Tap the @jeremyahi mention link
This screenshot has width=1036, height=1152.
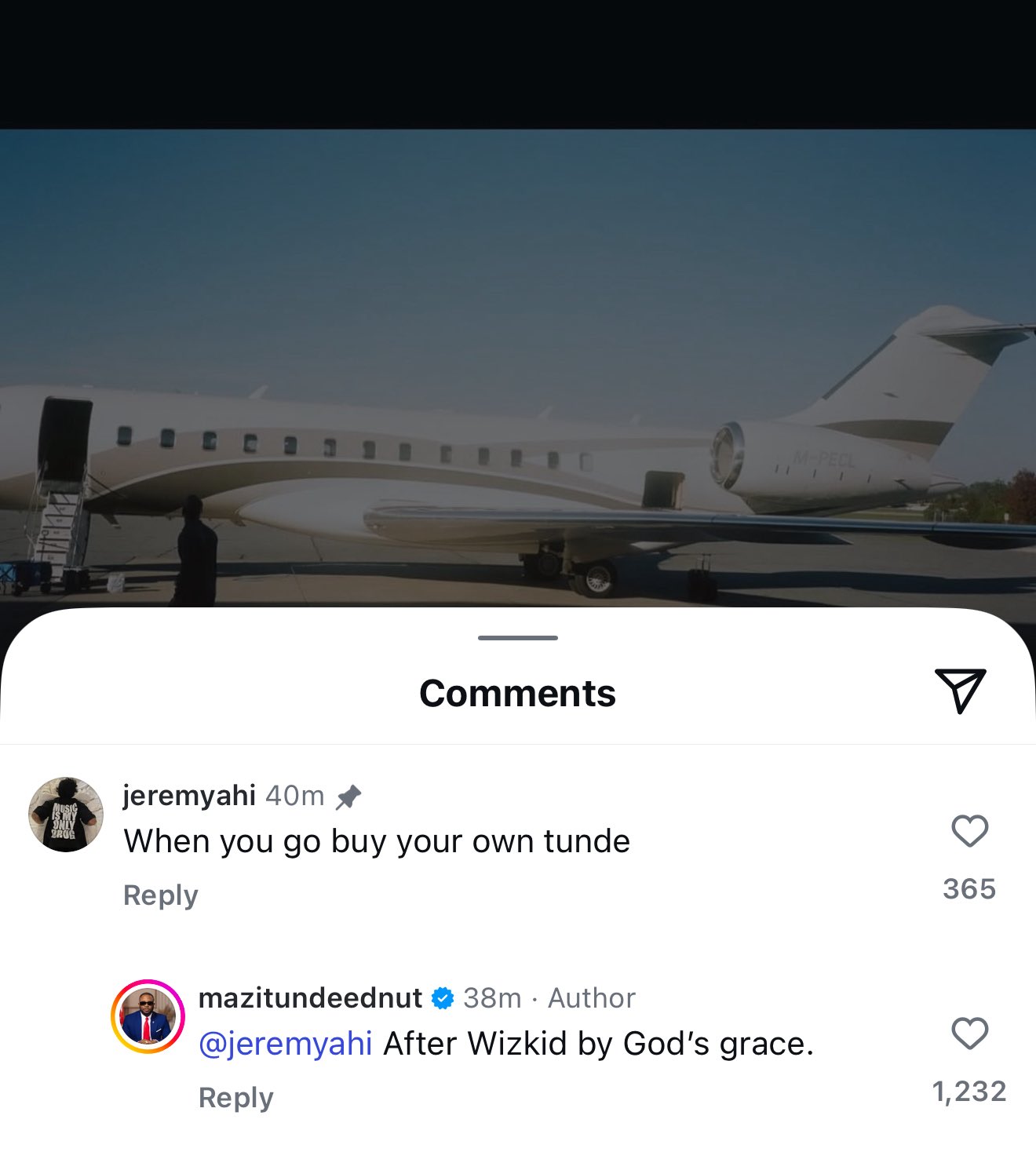(x=285, y=1044)
